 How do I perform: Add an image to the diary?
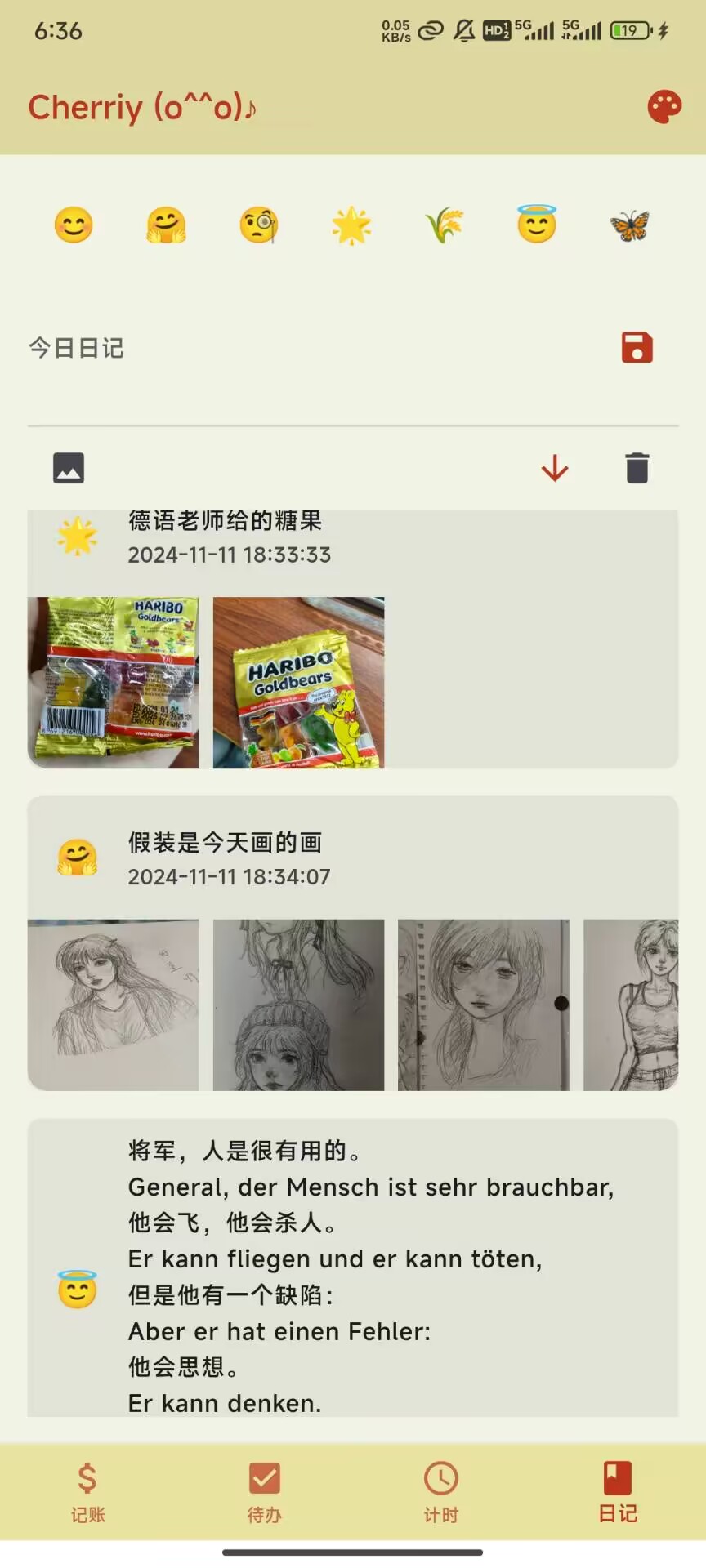tap(69, 468)
